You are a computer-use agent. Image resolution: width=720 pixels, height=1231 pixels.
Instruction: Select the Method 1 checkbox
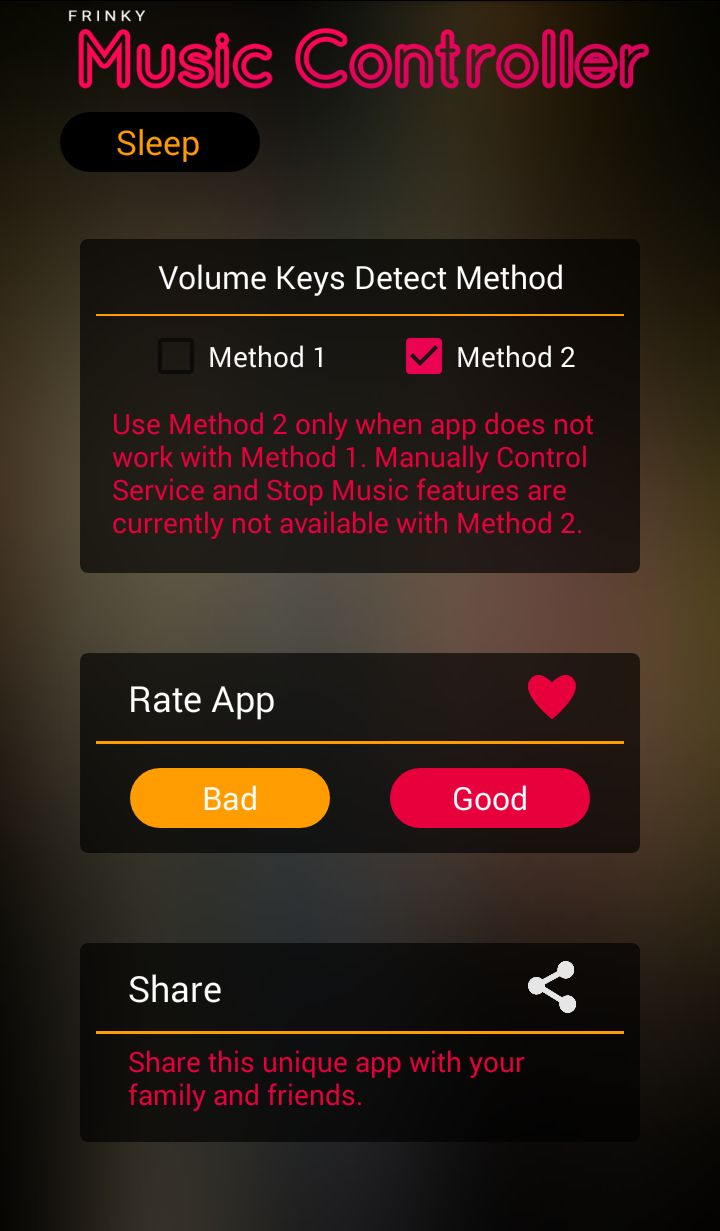[x=176, y=357]
